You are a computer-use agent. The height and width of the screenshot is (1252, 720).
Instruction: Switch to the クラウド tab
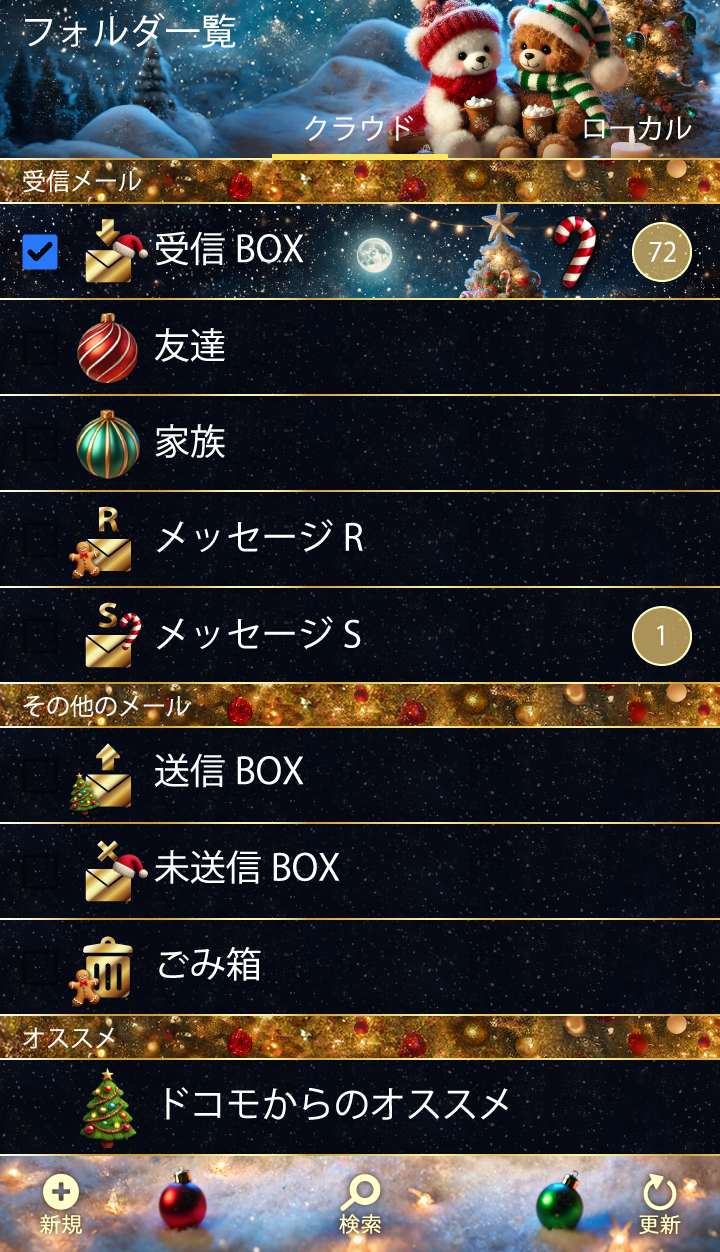[x=359, y=129]
